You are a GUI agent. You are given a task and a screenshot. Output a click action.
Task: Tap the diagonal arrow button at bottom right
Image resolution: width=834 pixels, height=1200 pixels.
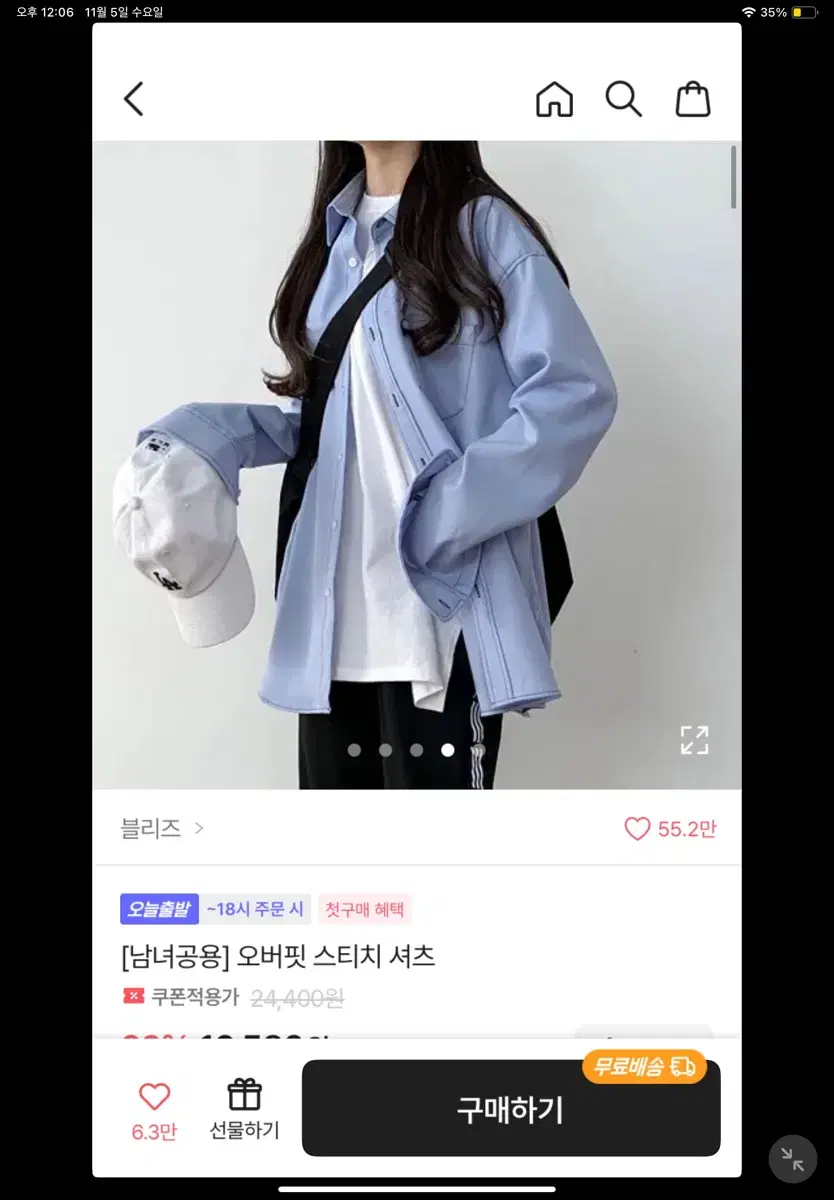793,1158
